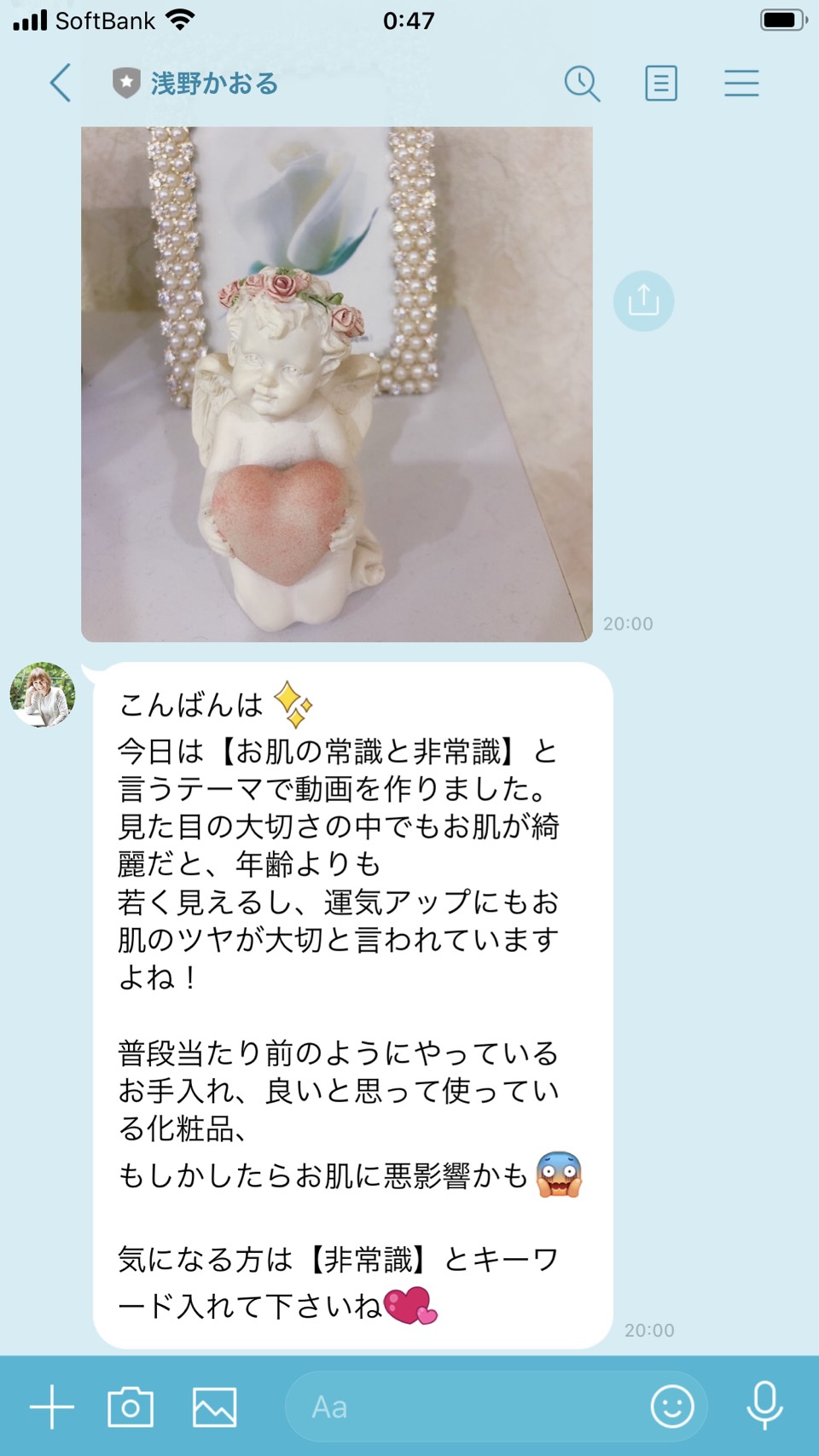View the angel statue image full screen

tap(337, 384)
